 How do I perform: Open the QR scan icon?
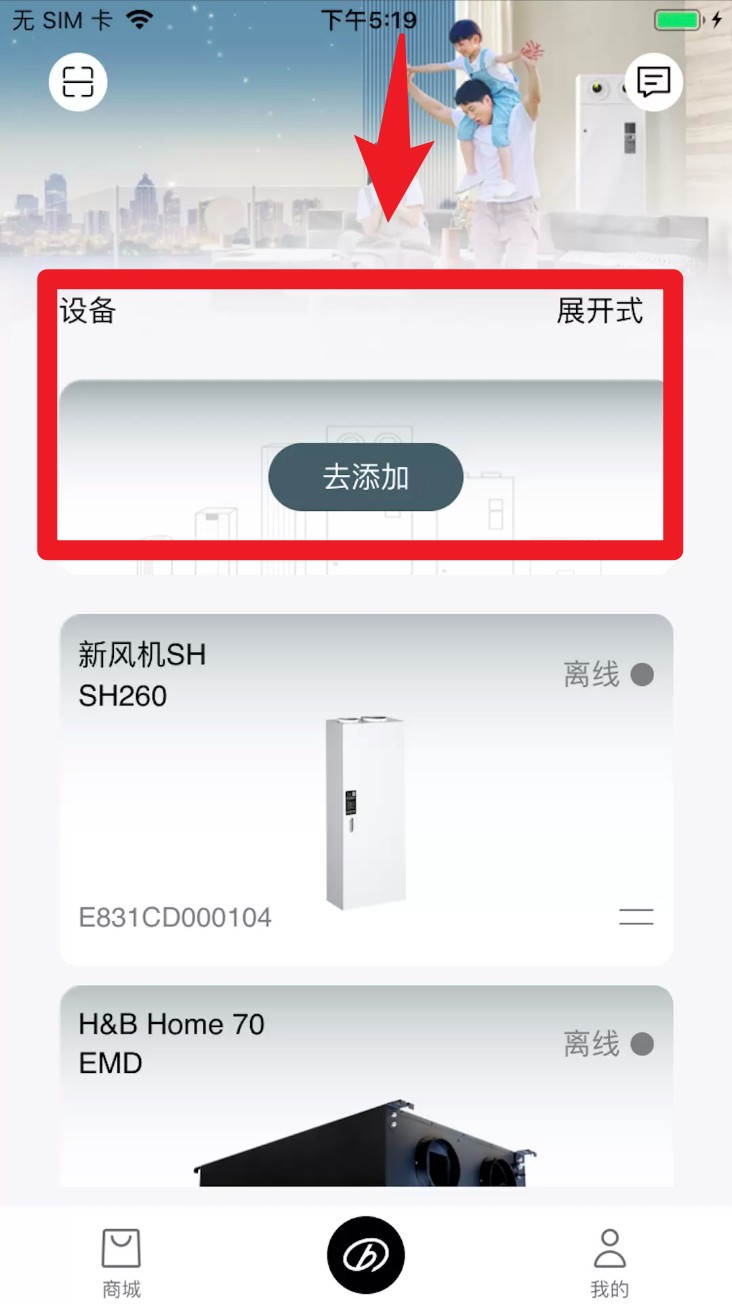point(78,82)
